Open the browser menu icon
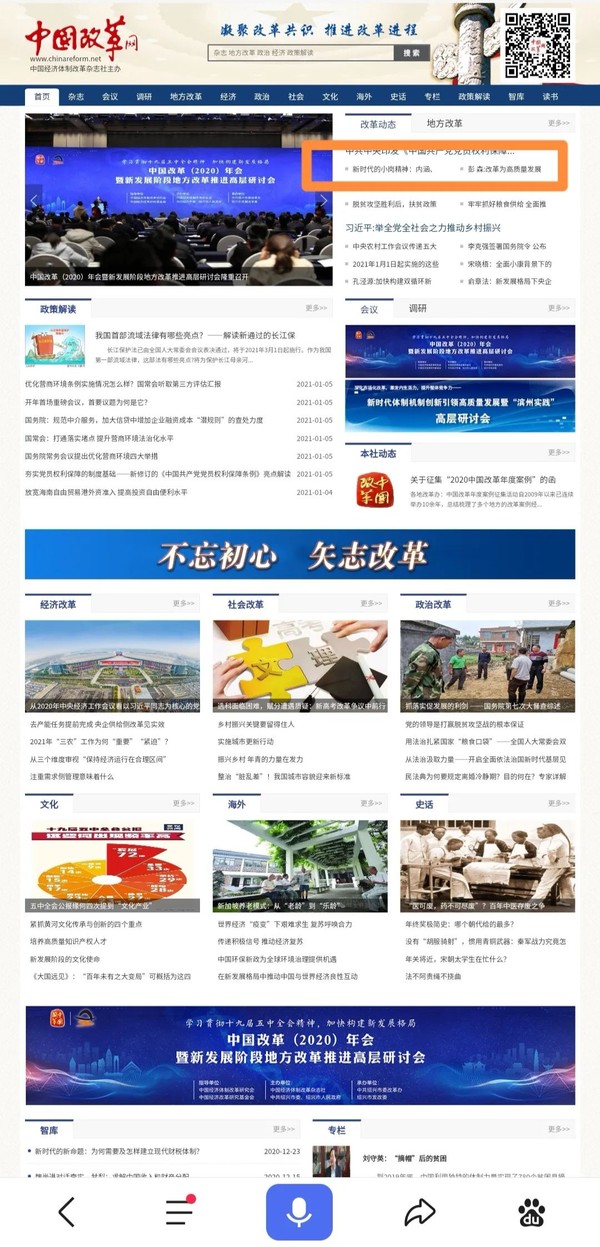600x1247 pixels. click(180, 1211)
